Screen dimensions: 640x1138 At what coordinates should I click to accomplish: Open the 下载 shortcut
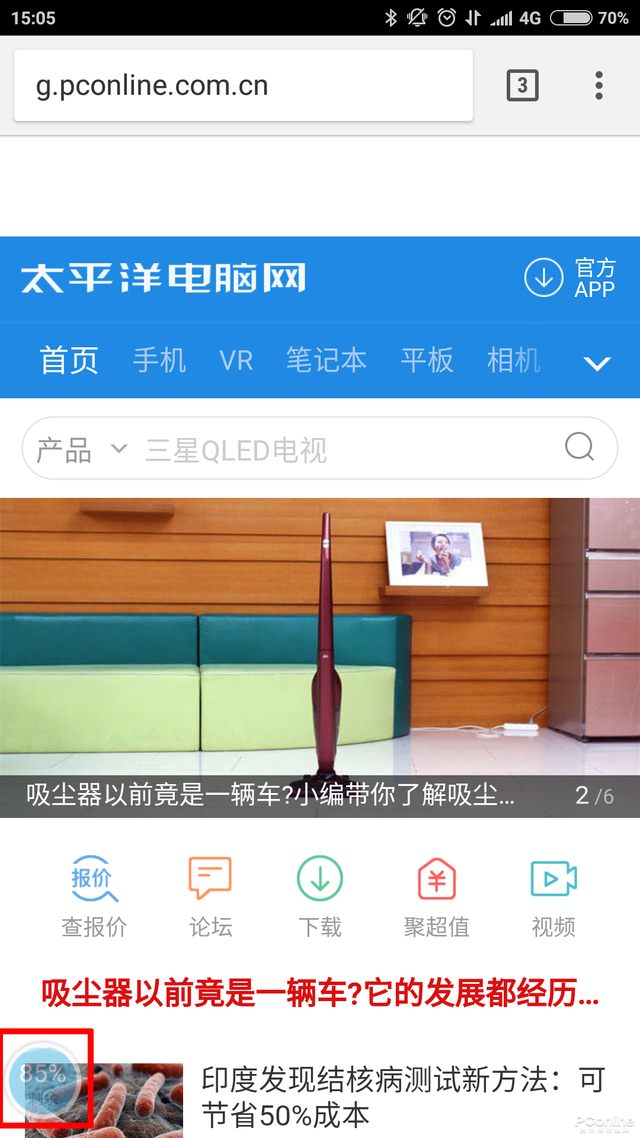point(320,897)
